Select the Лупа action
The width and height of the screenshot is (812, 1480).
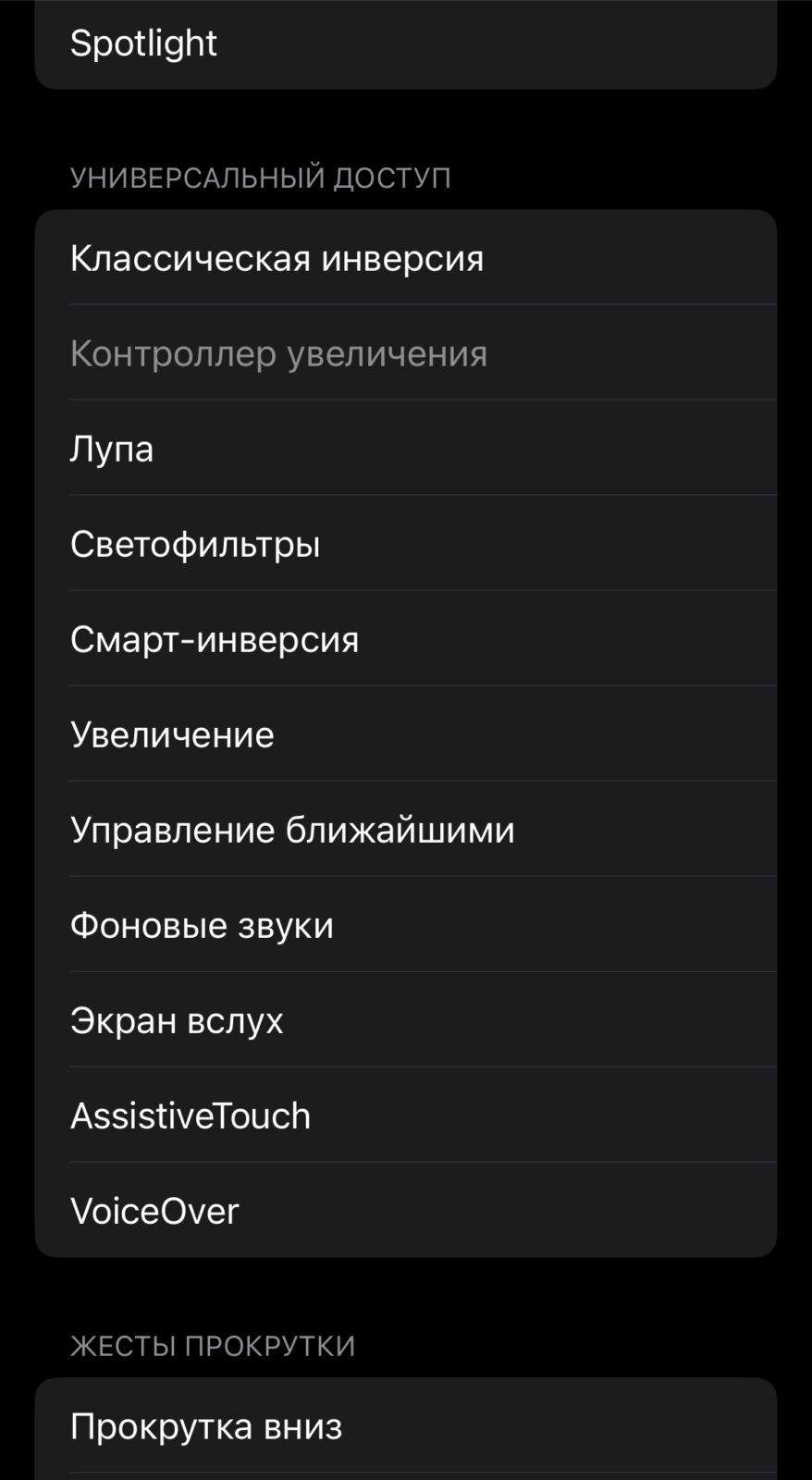(406, 448)
